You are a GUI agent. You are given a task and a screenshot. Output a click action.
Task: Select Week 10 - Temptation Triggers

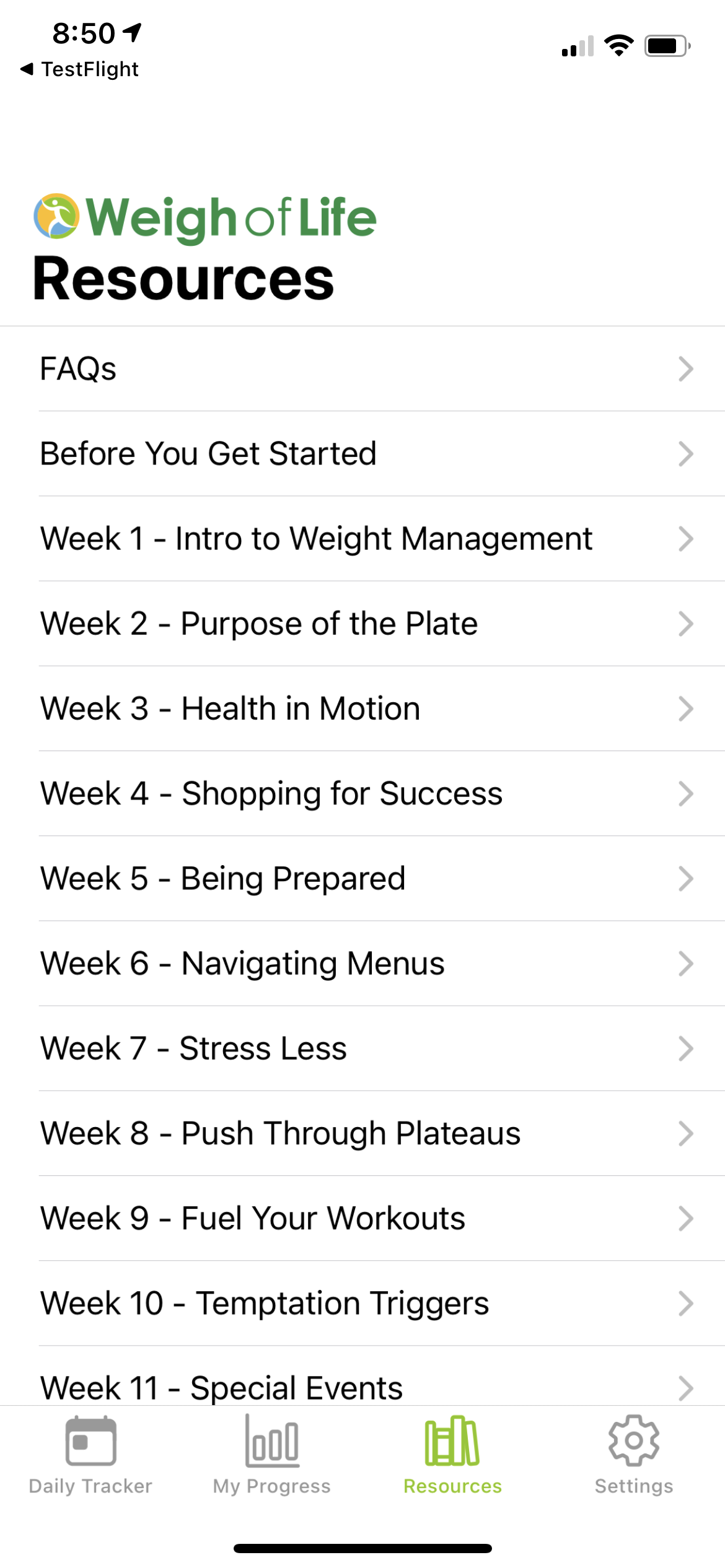click(x=362, y=1303)
